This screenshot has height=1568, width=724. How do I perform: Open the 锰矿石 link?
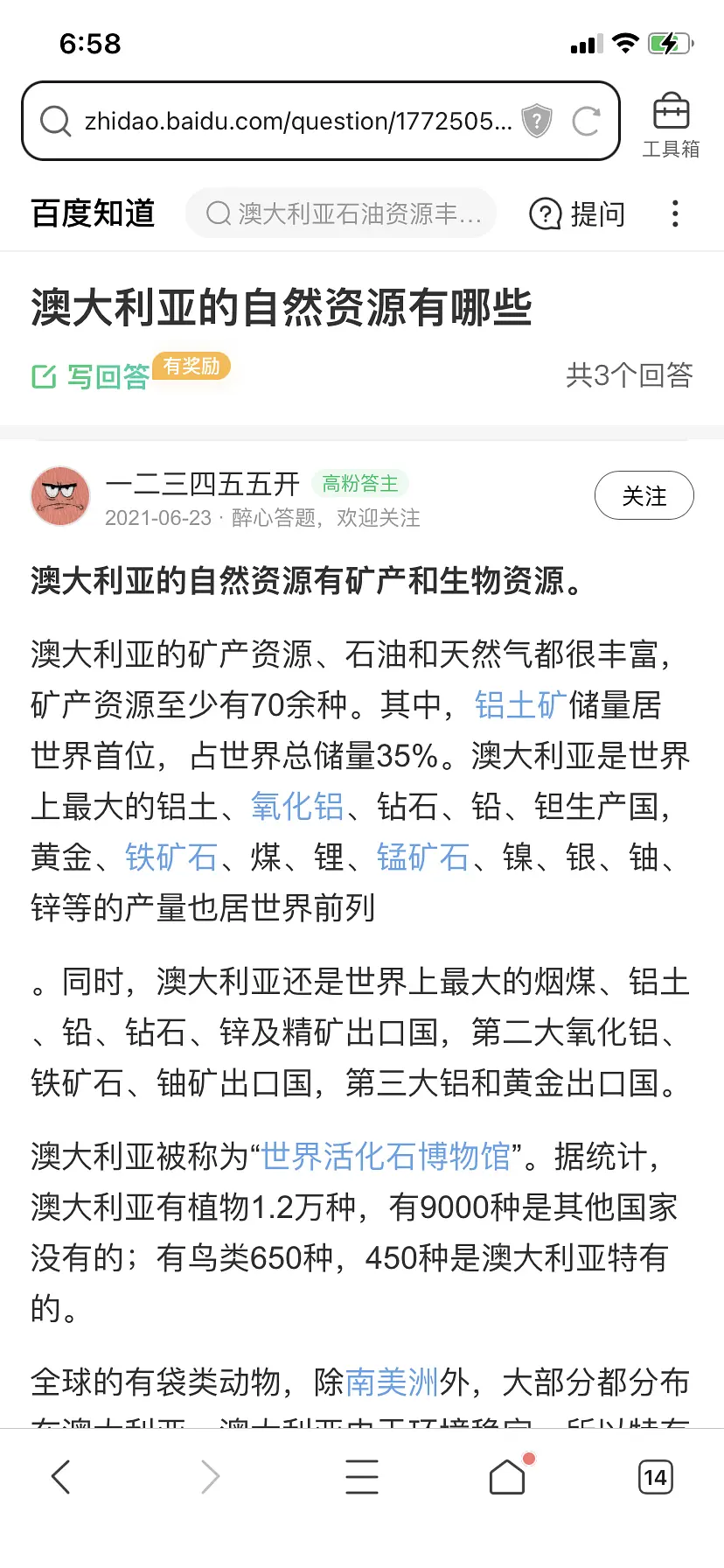423,857
